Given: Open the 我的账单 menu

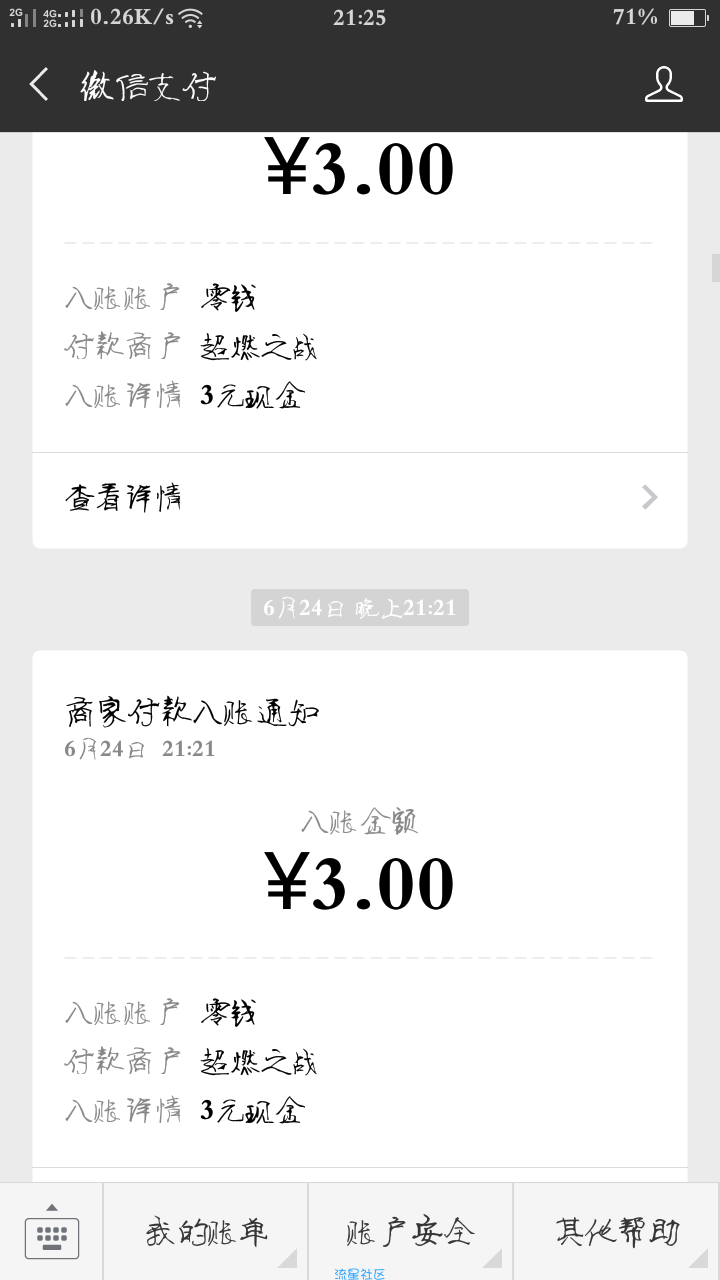Looking at the screenshot, I should pyautogui.click(x=206, y=1232).
